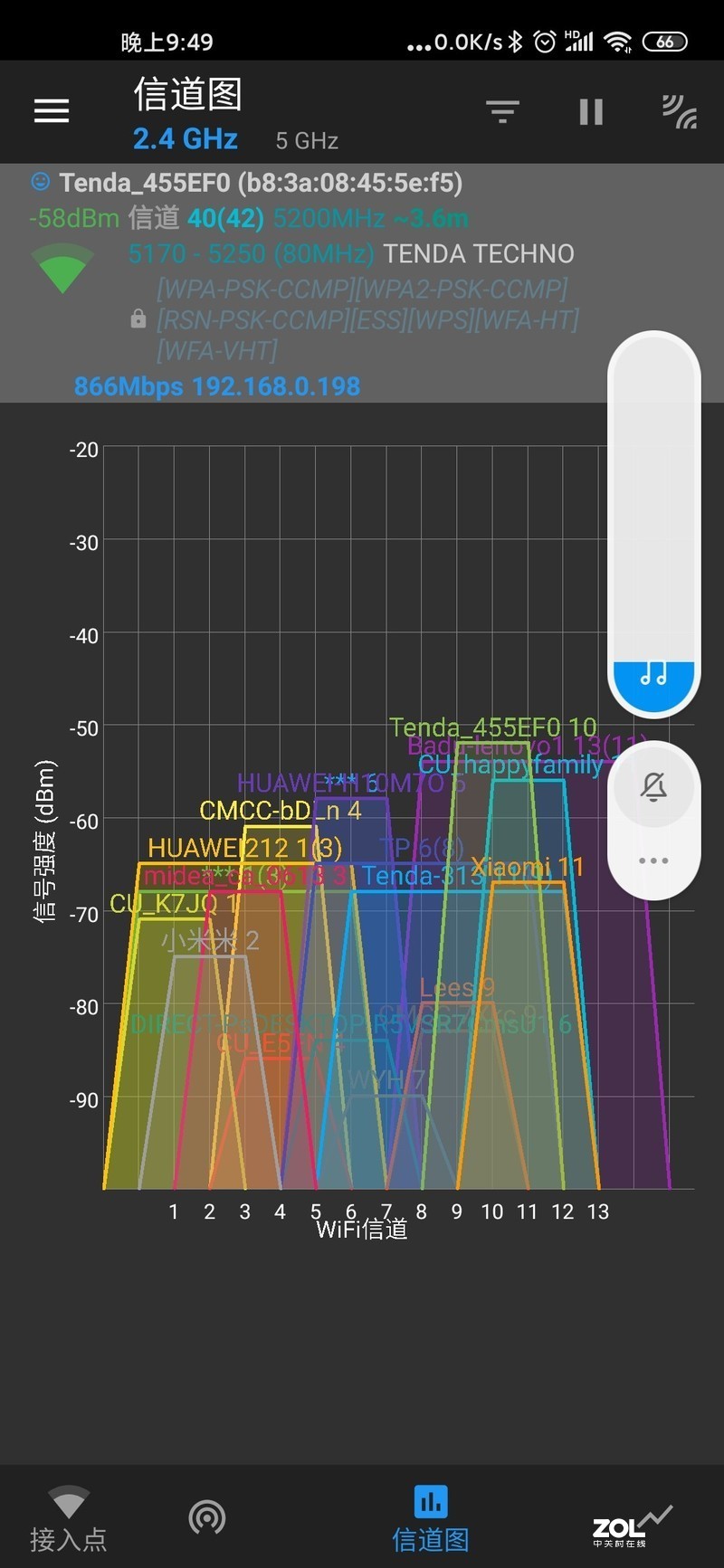
Task: Switch to the 5 GHz band tab
Action: click(307, 140)
